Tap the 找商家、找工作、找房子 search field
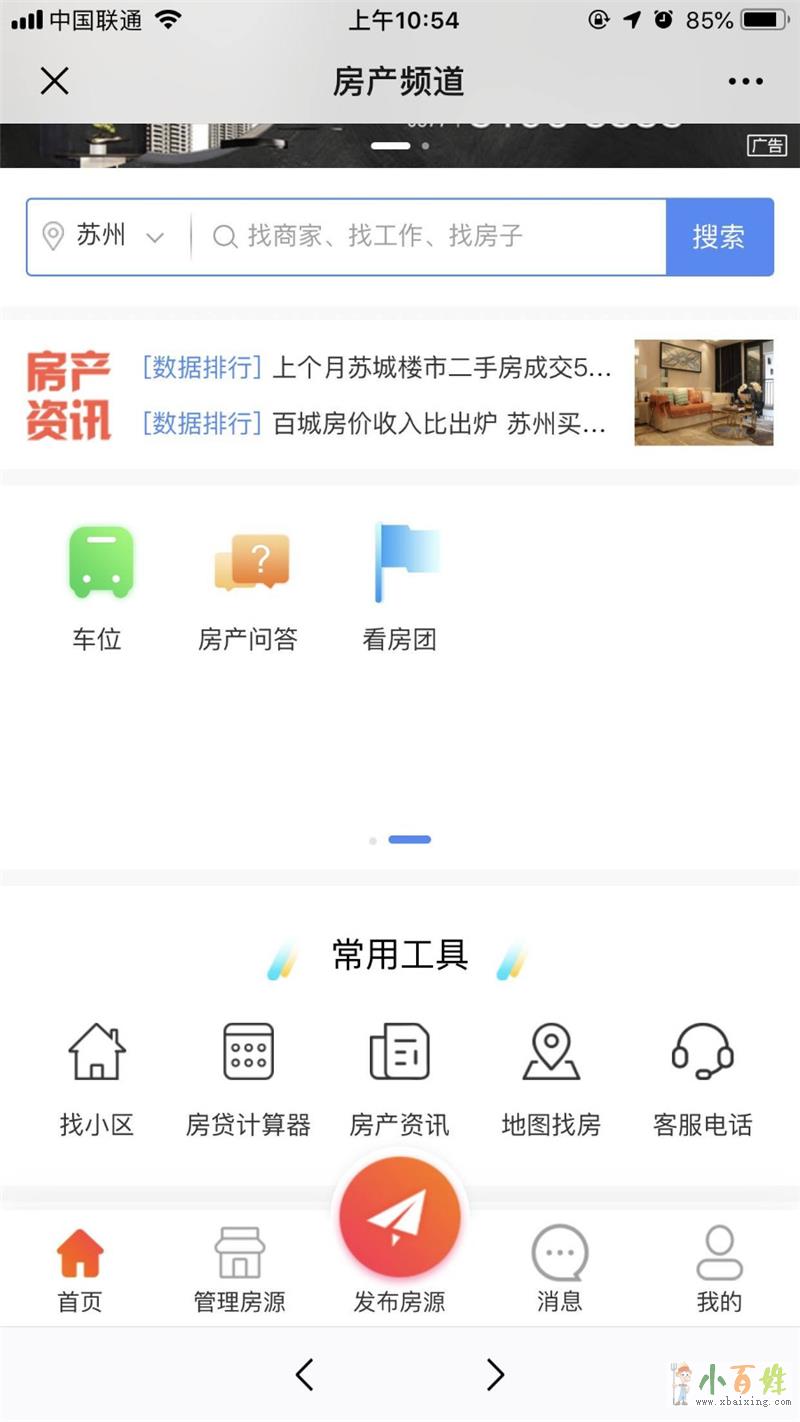The image size is (800, 1422). (x=430, y=237)
